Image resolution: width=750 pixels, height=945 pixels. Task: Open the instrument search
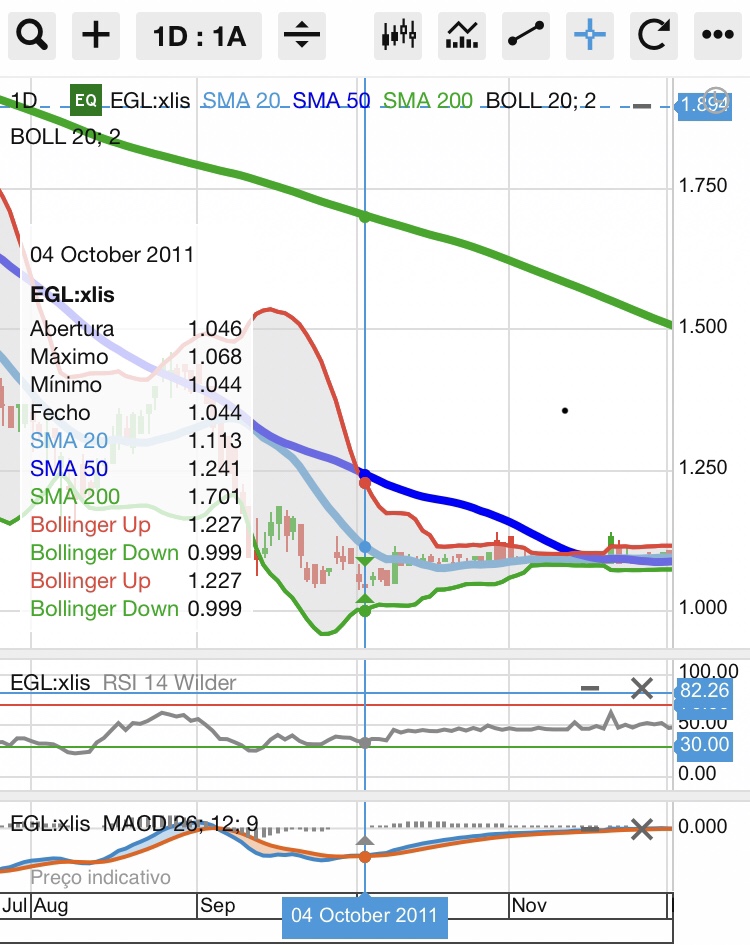(33, 36)
